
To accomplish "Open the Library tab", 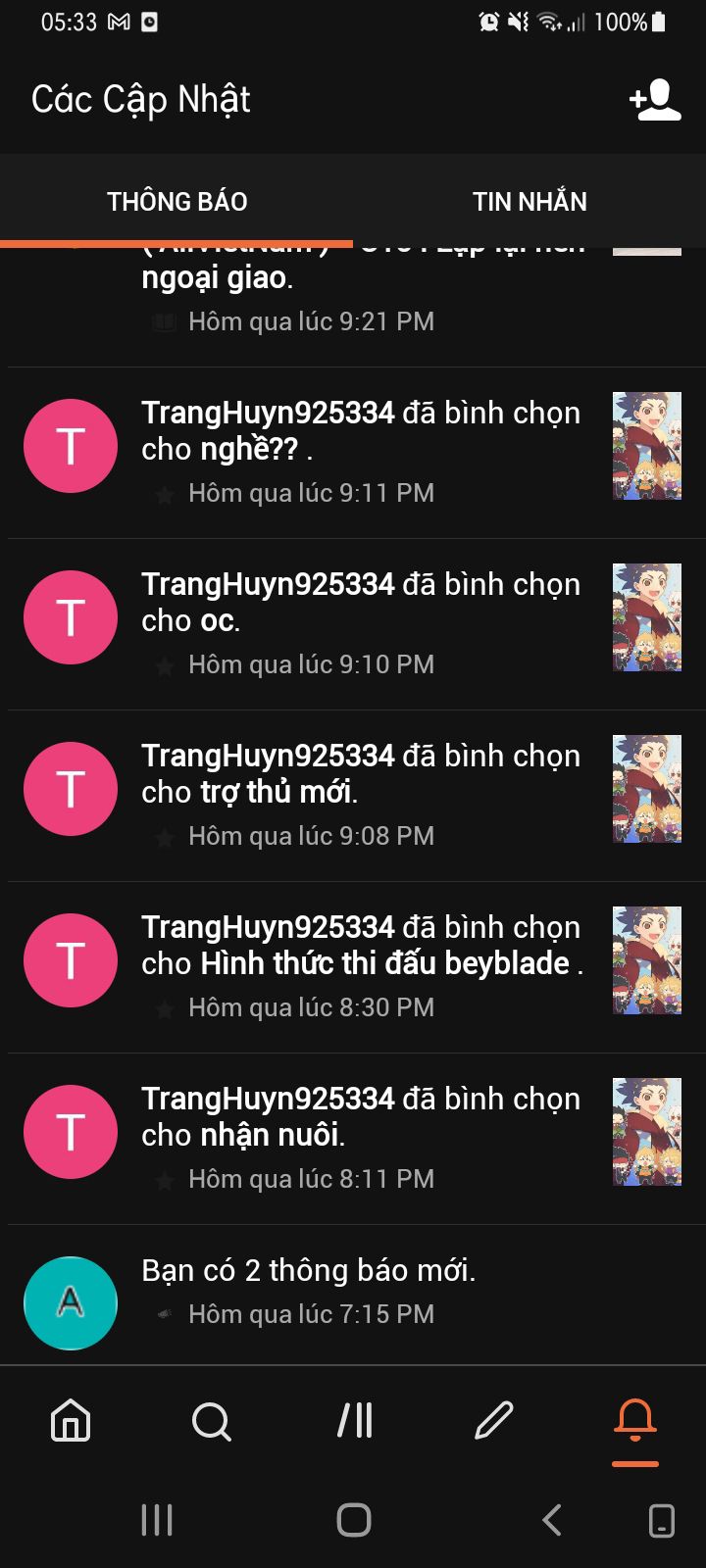I will 354,1419.
